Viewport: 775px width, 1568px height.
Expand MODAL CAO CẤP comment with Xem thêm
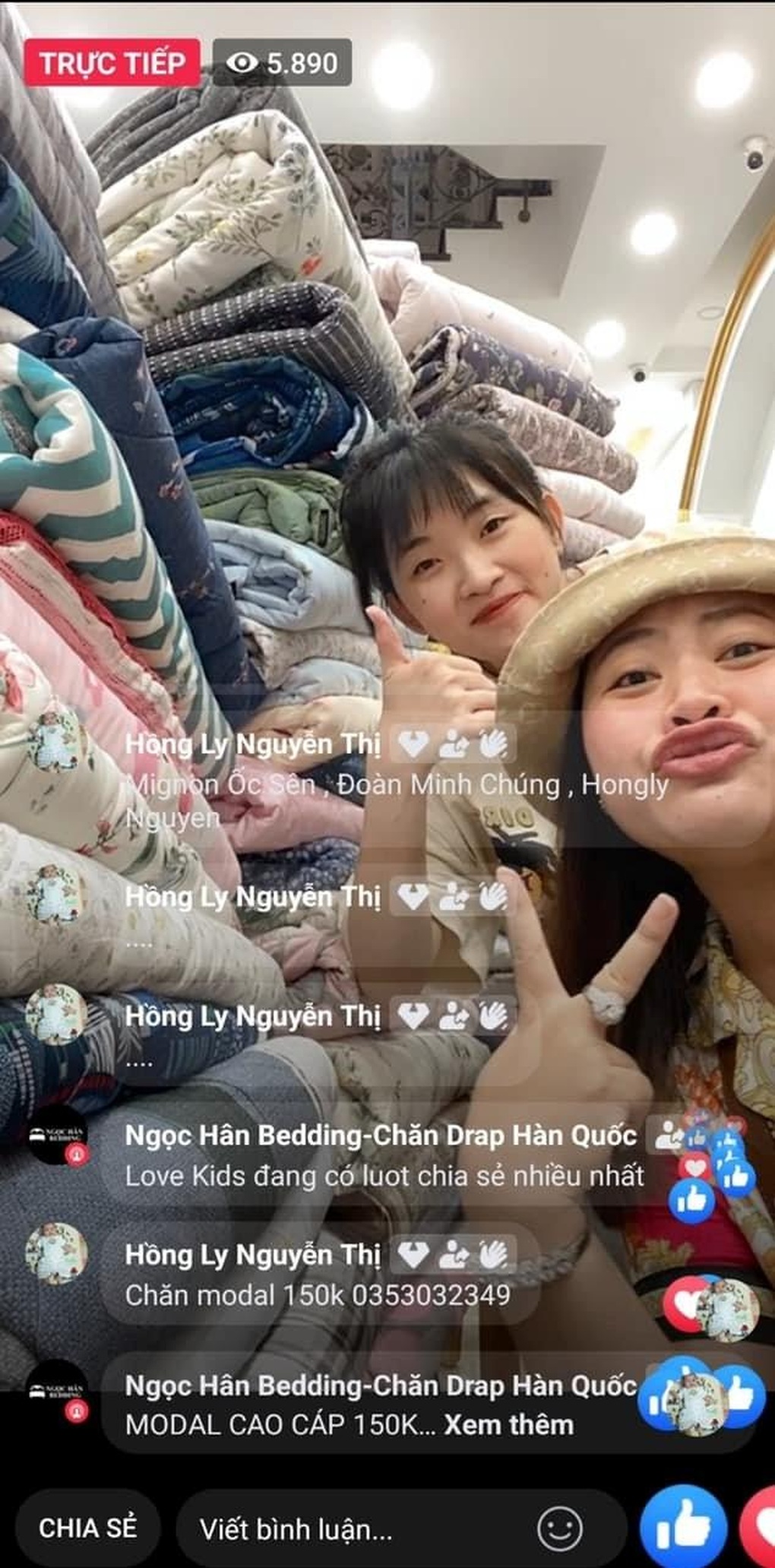point(508,1424)
